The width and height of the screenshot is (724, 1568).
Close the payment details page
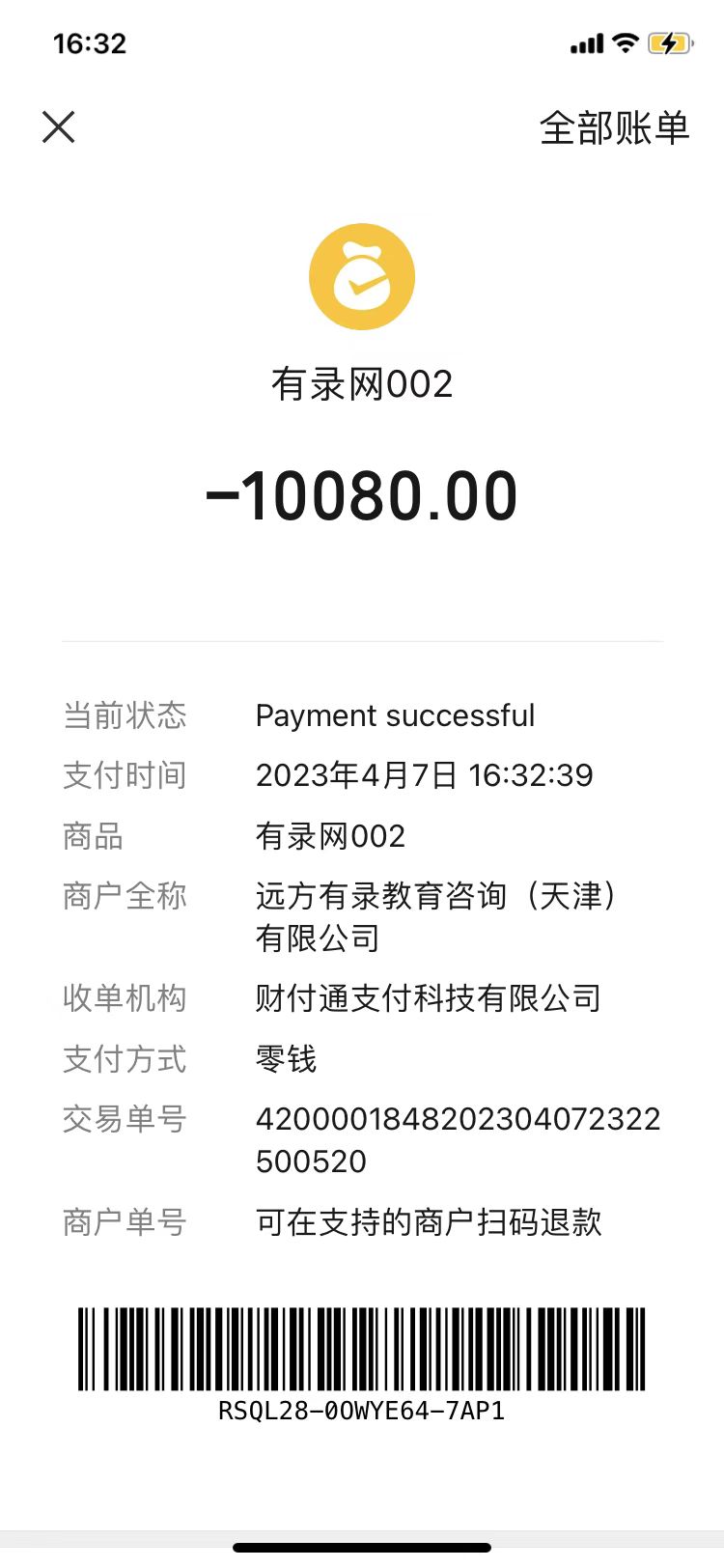pos(59,126)
